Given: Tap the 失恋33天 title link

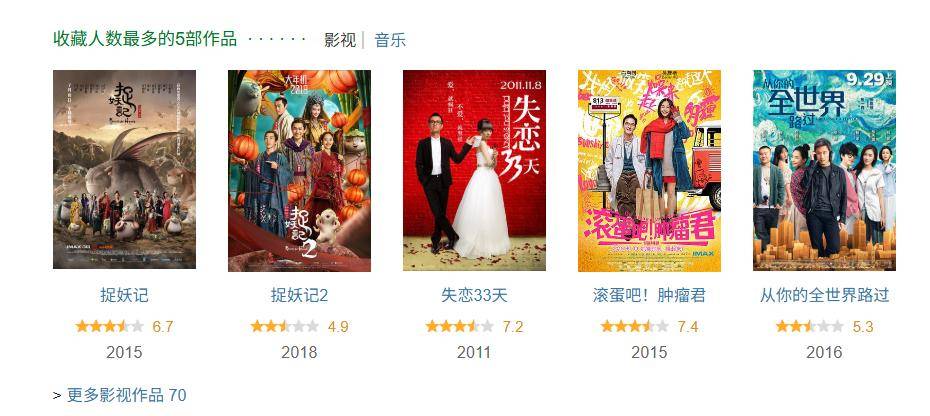Looking at the screenshot, I should click(474, 295).
